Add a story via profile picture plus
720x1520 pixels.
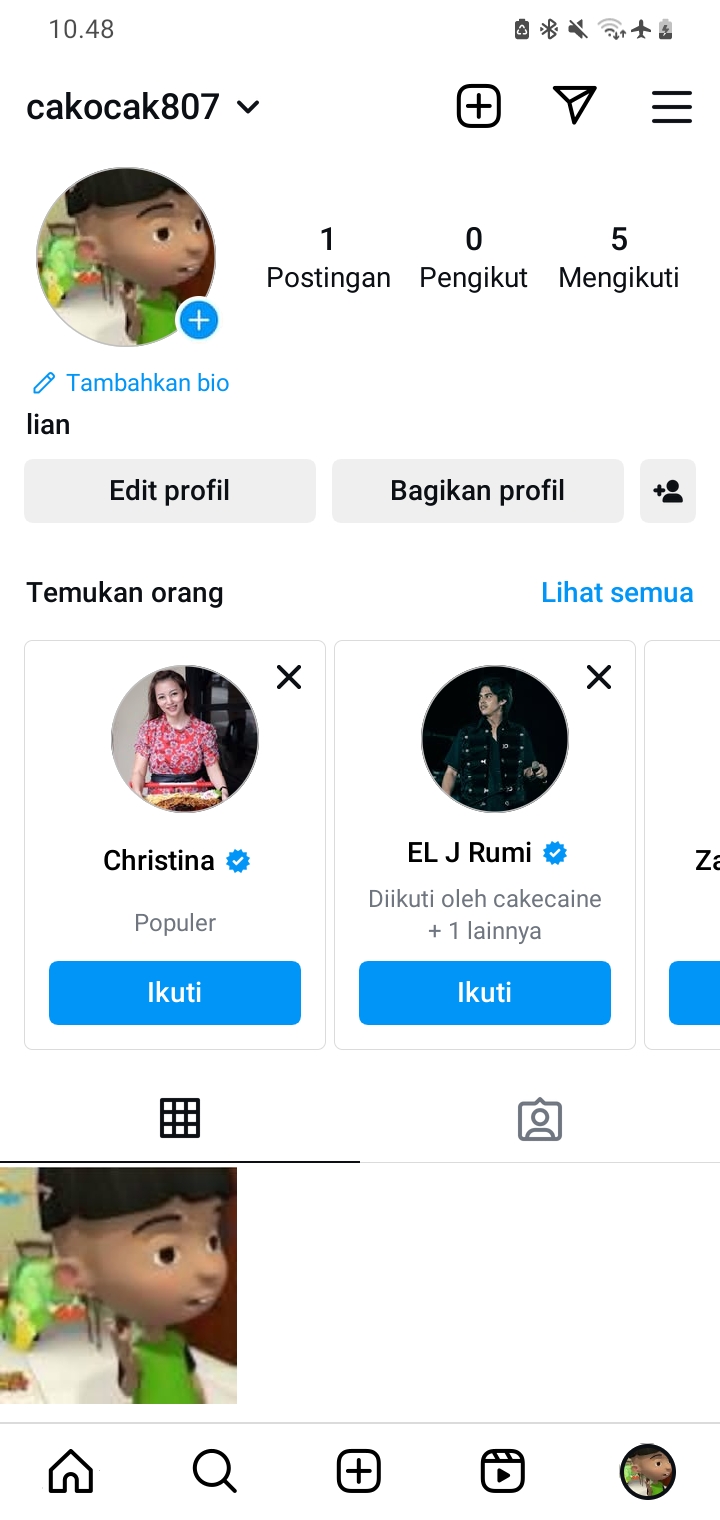[198, 320]
